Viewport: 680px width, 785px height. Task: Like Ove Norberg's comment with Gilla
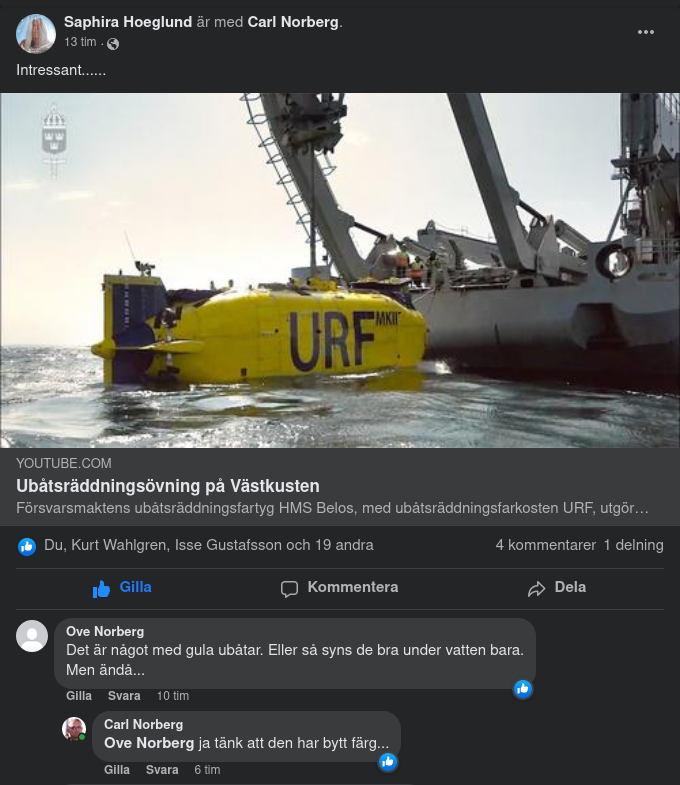(78, 696)
